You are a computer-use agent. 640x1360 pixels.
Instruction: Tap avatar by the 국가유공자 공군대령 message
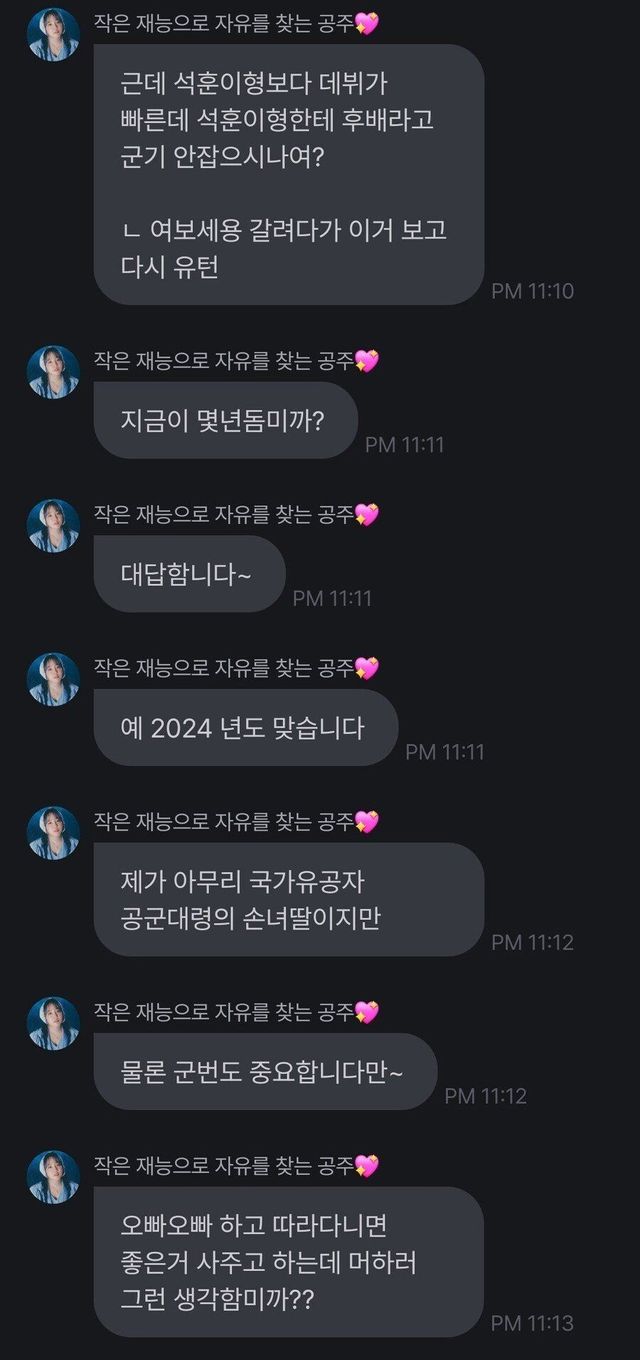[53, 833]
